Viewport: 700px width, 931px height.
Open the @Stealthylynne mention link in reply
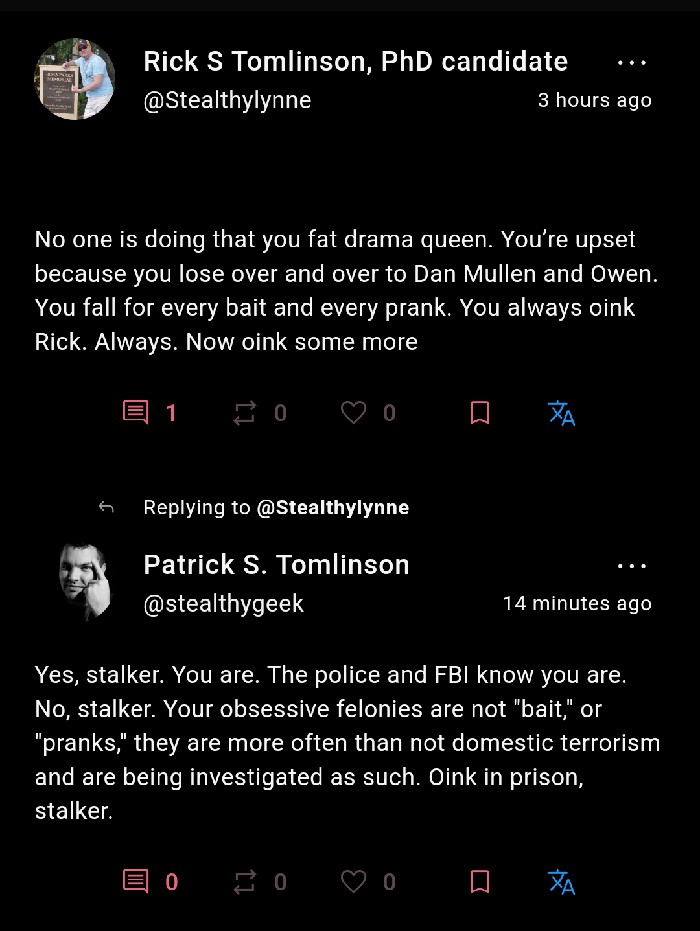click(333, 507)
